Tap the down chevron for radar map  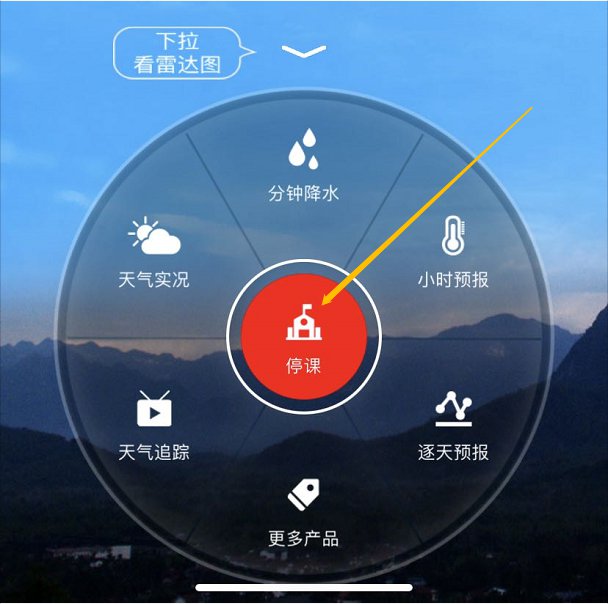pos(304,50)
